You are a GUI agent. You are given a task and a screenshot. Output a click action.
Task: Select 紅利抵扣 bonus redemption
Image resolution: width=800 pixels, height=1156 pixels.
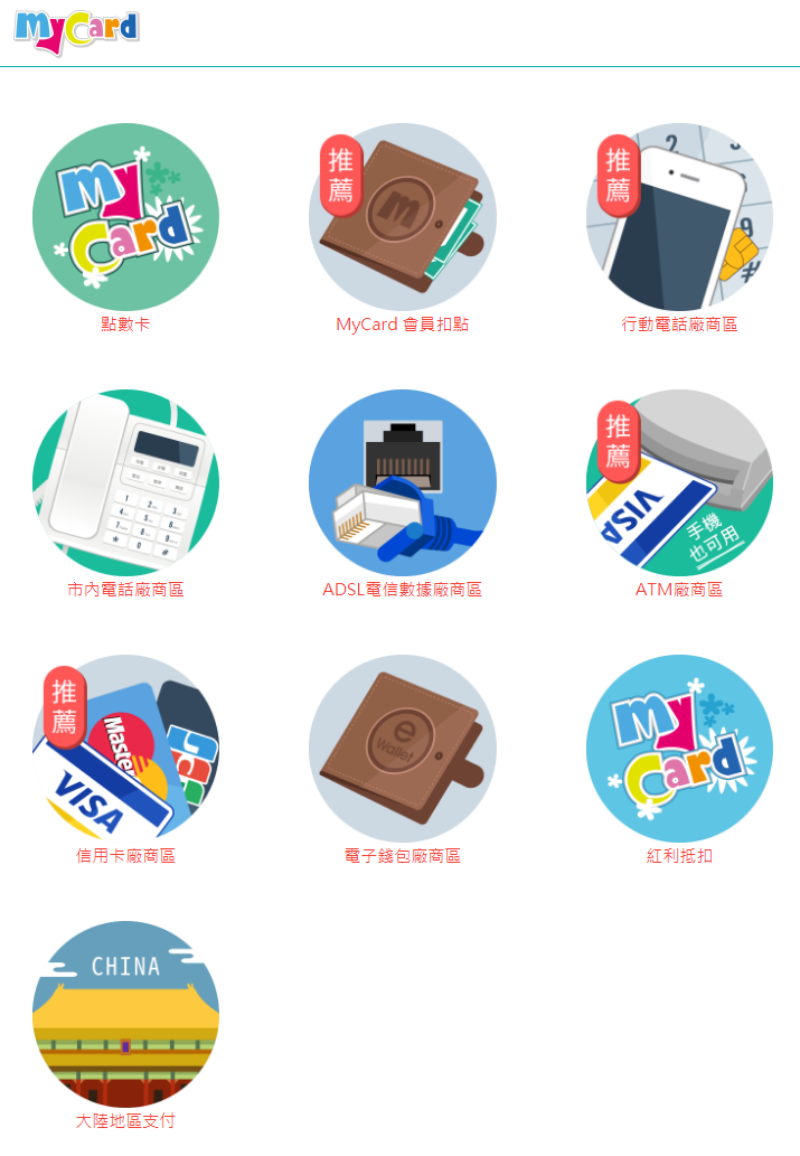(x=679, y=749)
